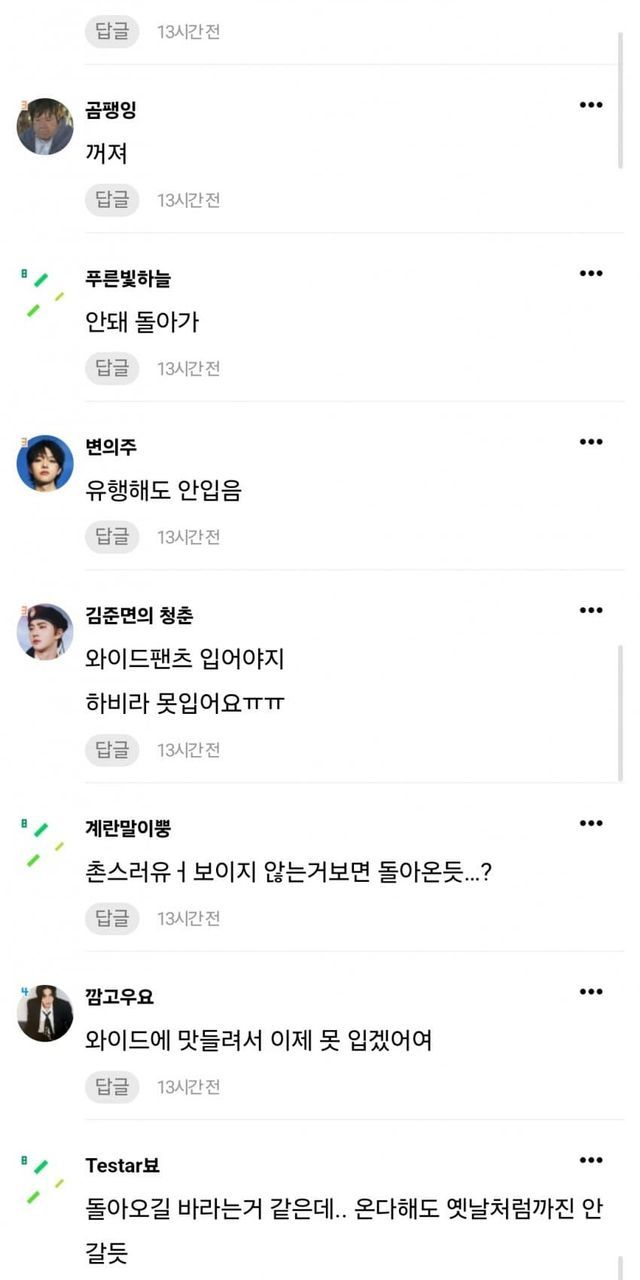
Task: Reply to 푸른빛하늘's comment
Action: tap(112, 368)
